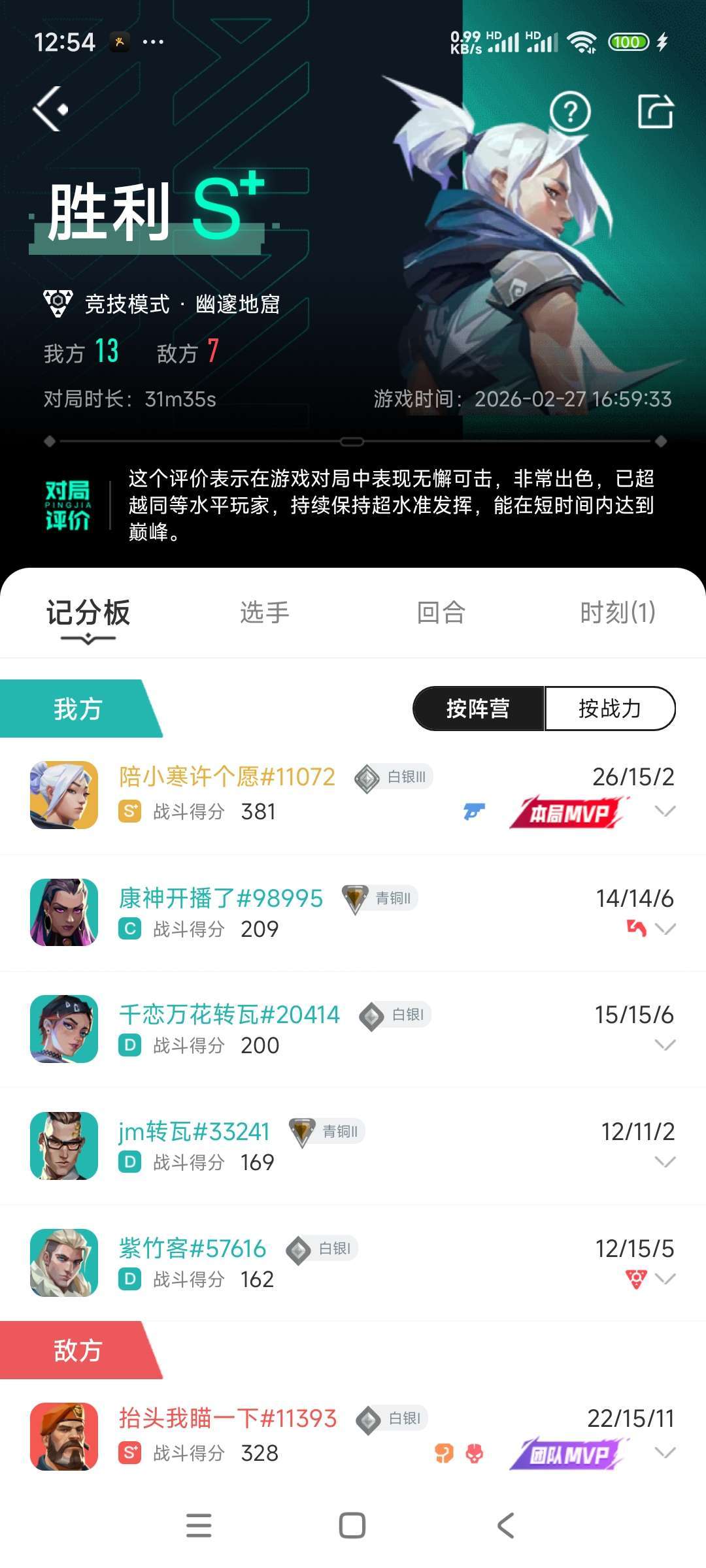Expand details for 紫竹客#57616

(x=665, y=1279)
